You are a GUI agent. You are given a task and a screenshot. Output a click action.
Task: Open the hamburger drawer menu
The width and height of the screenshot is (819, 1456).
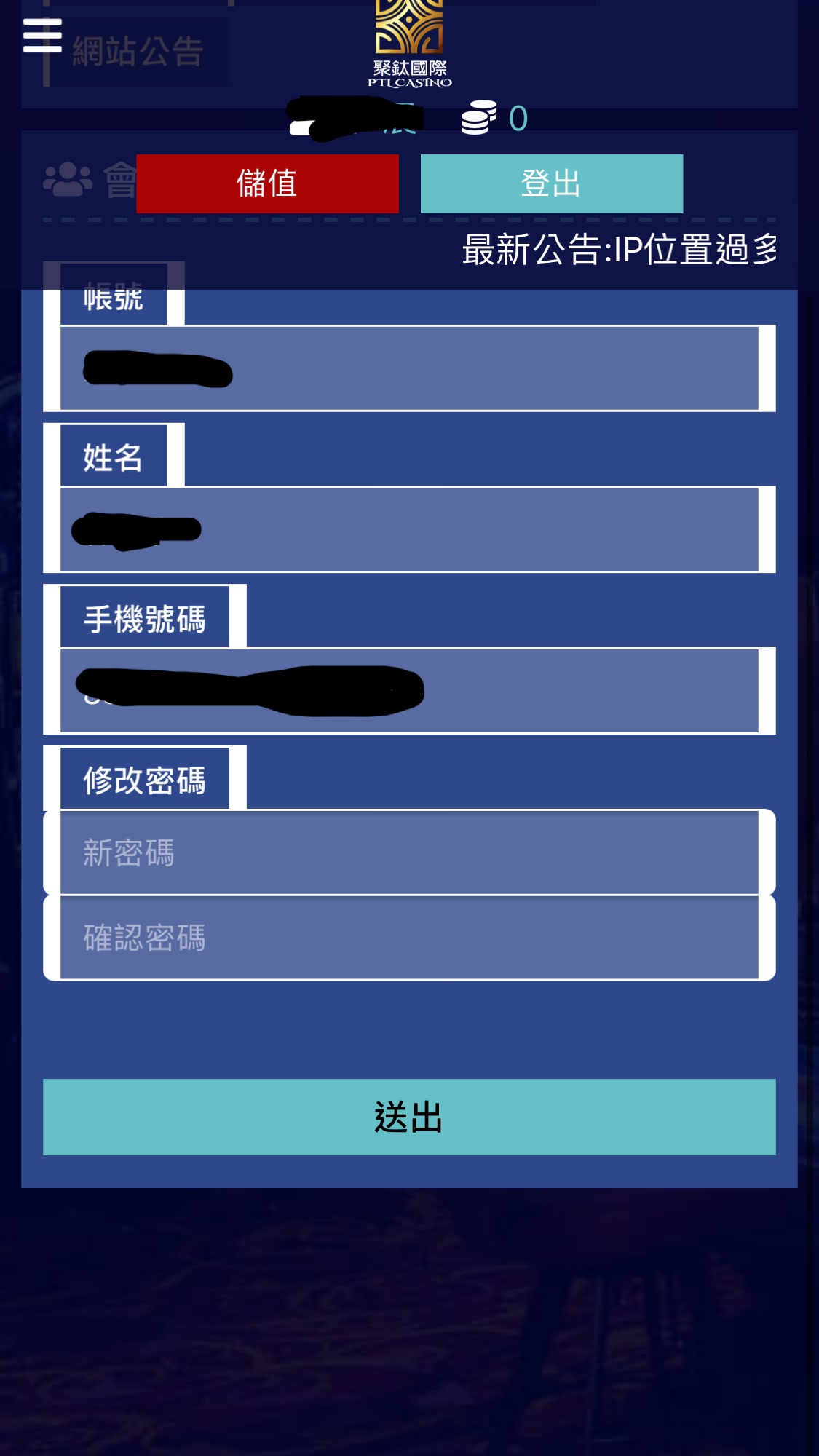click(42, 35)
